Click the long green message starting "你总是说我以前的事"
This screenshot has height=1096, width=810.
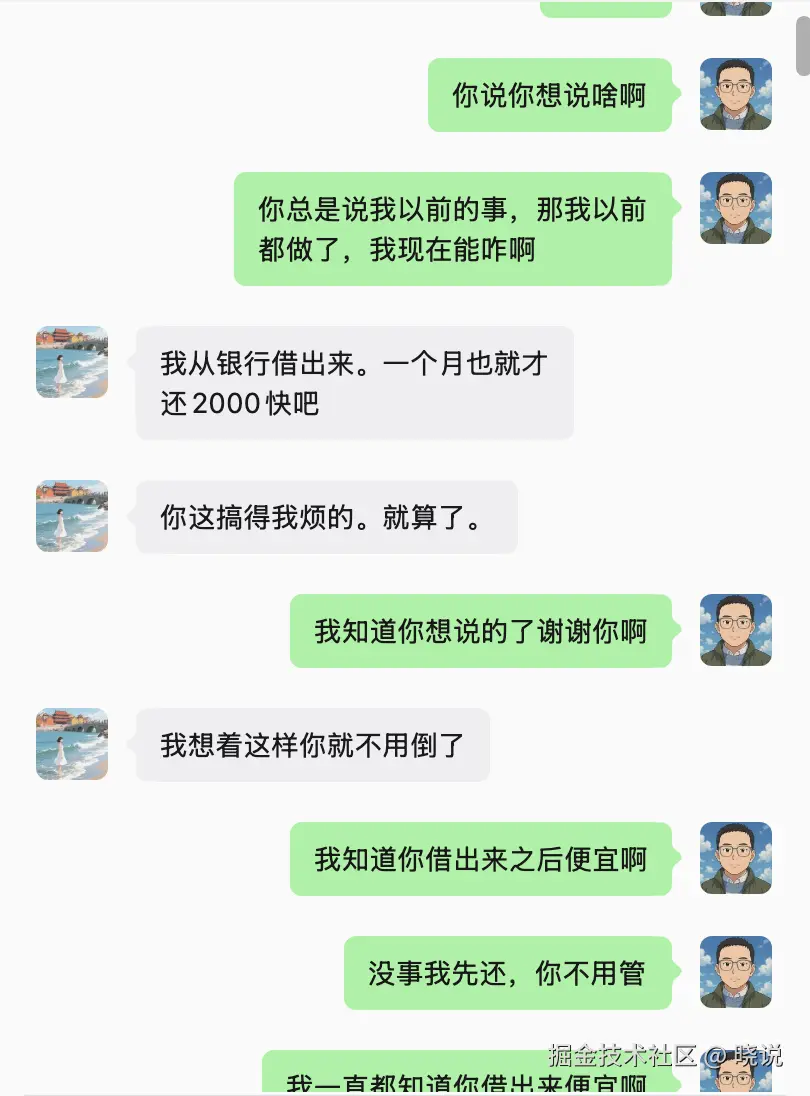(452, 228)
